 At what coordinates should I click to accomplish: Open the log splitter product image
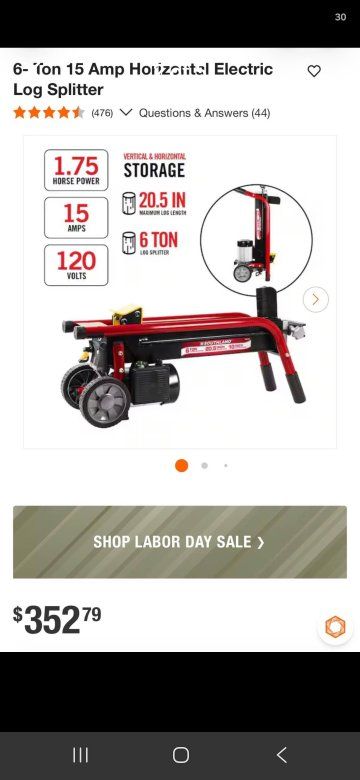(180, 292)
